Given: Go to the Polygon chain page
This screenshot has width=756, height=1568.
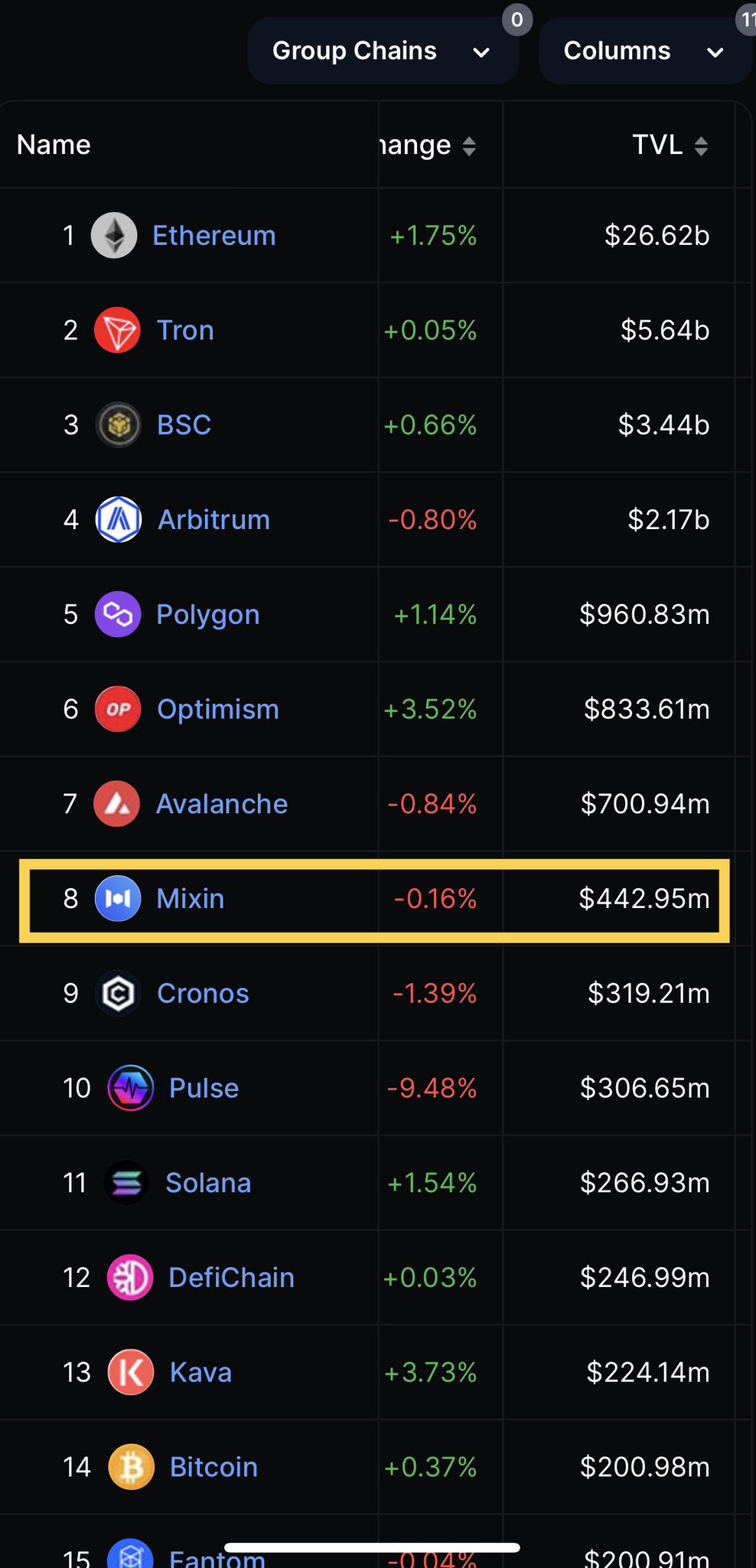Looking at the screenshot, I should click(x=208, y=615).
